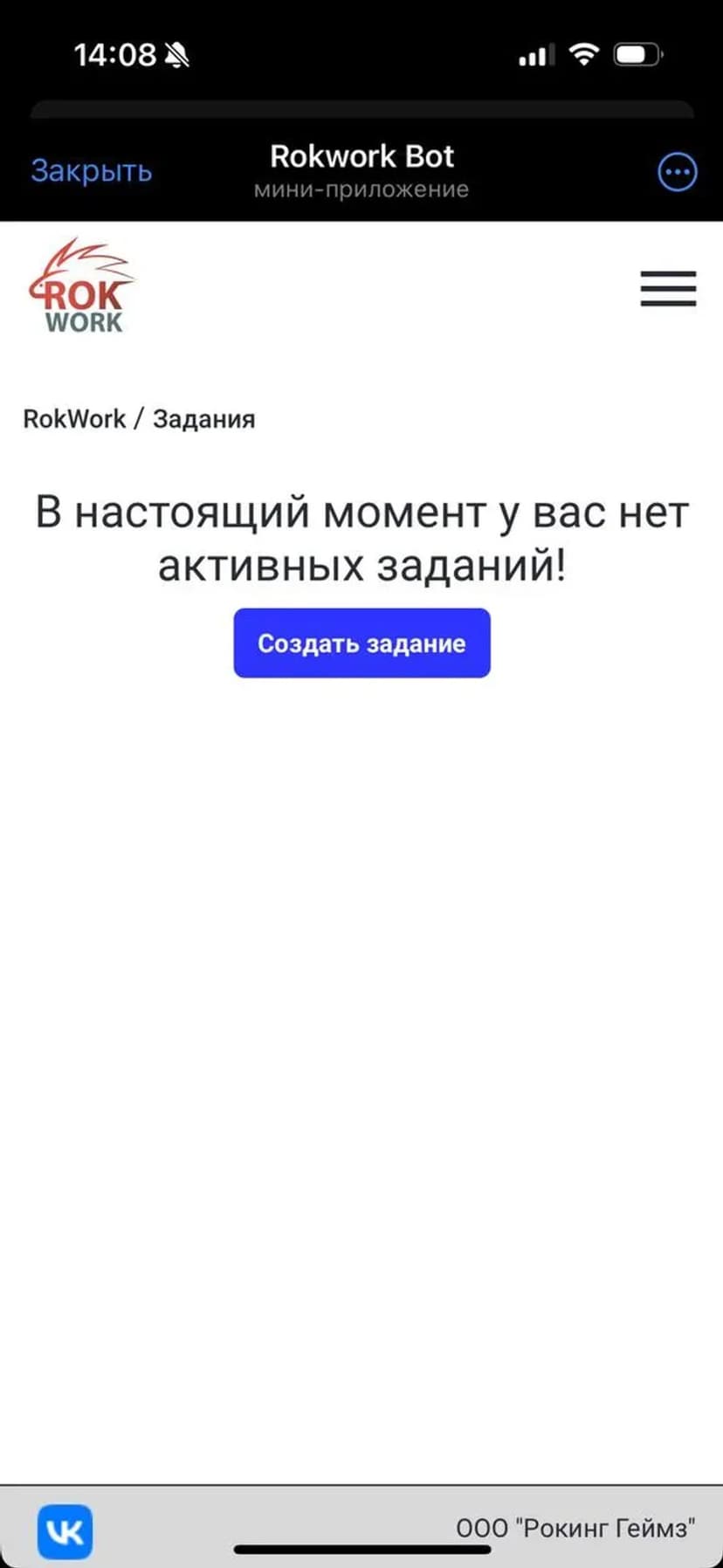Open the VK icon in footer
723x1568 pixels.
tap(65, 1531)
